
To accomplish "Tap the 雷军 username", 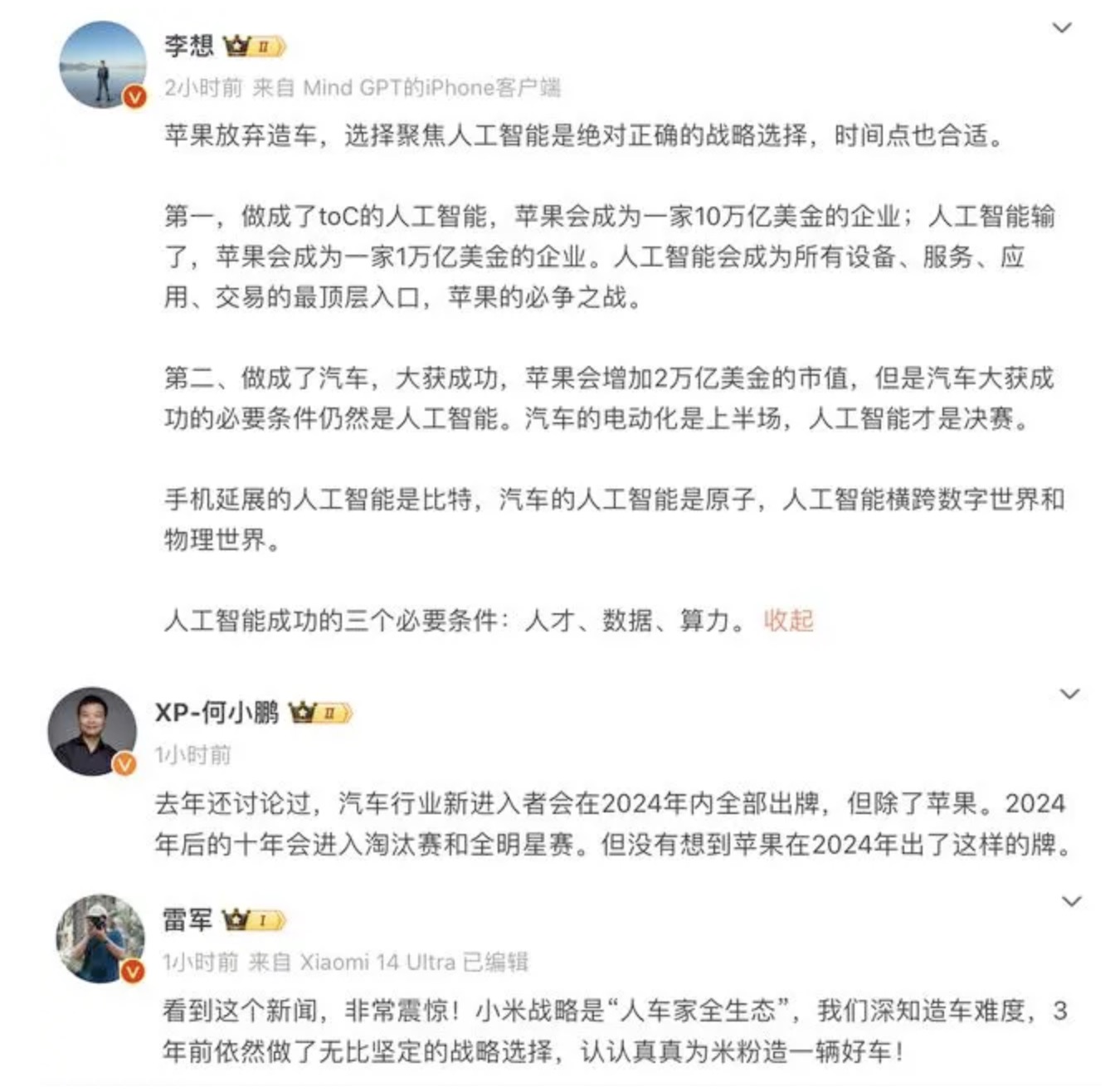I will point(187,919).
